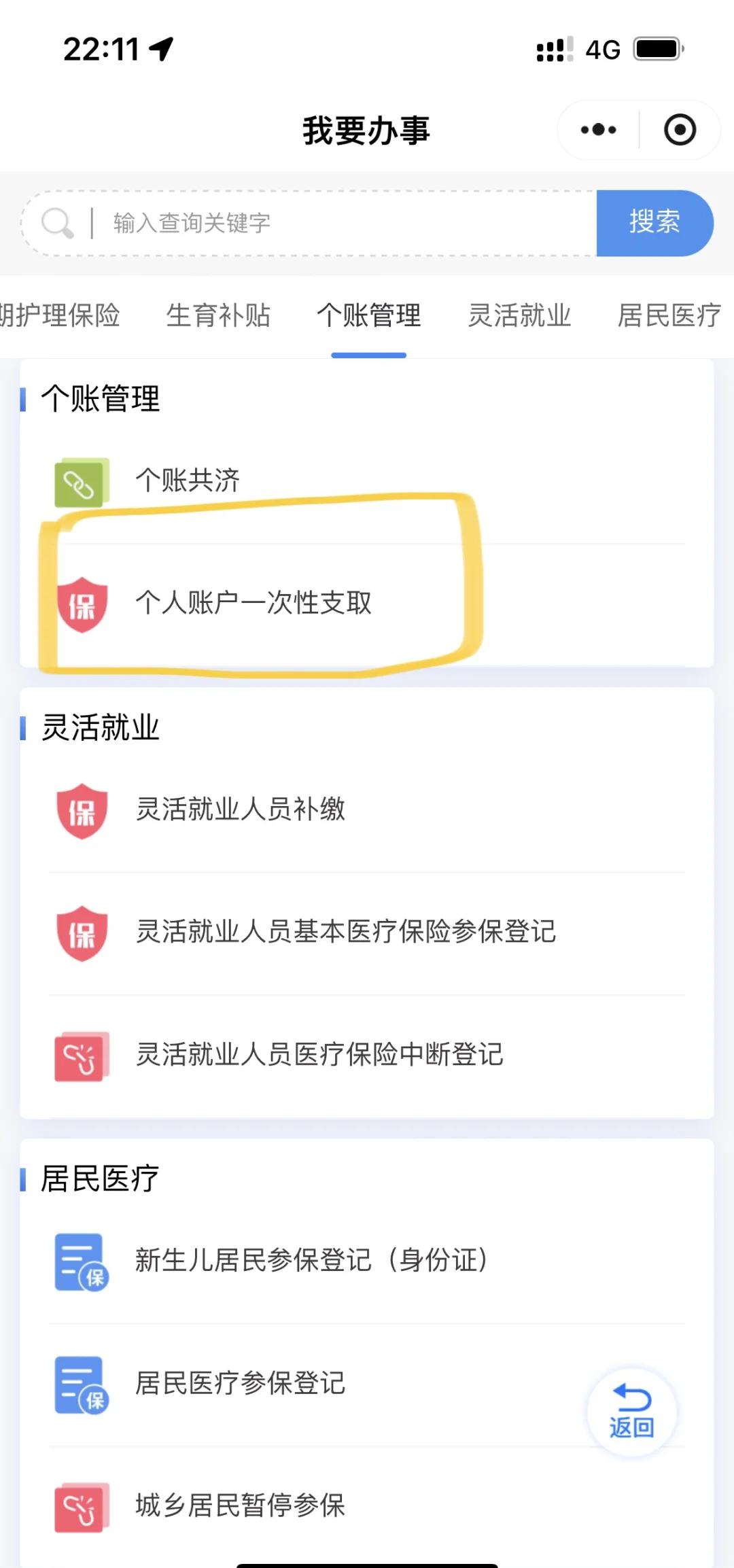Click the document icon for 居民医疗参保登记
The image size is (734, 1568).
tap(82, 1384)
